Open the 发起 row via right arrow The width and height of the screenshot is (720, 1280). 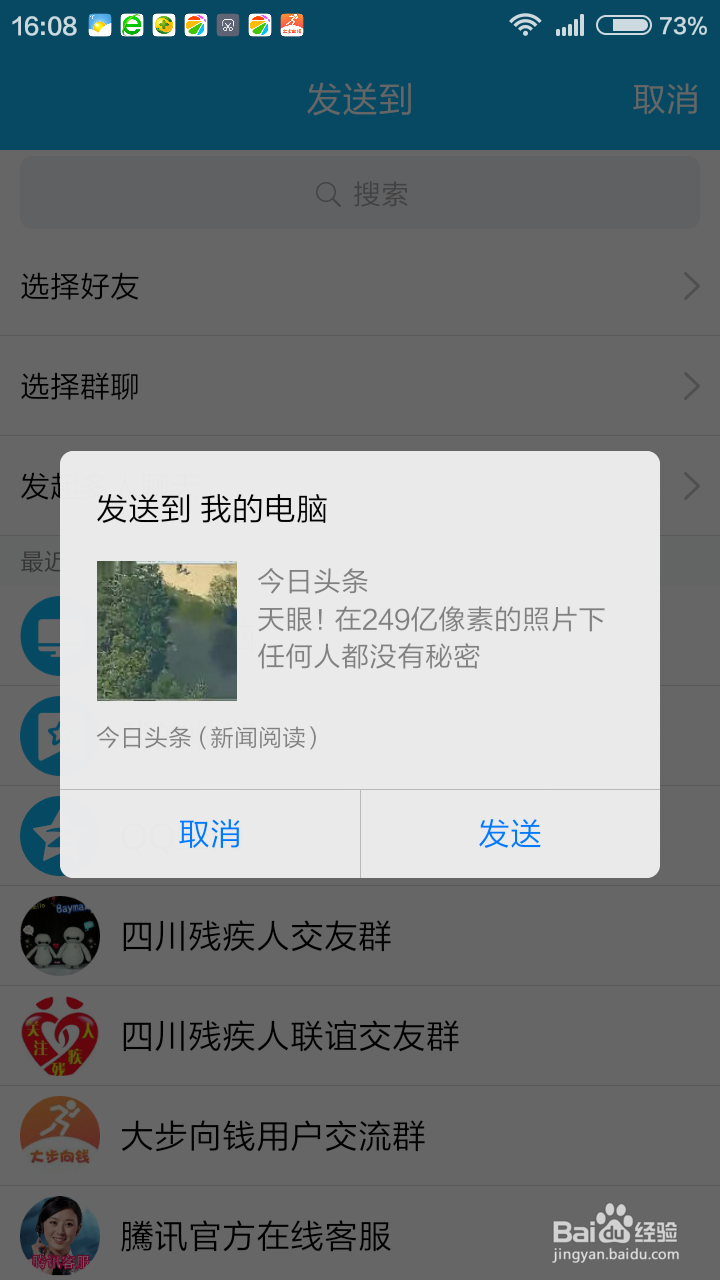[x=691, y=486]
